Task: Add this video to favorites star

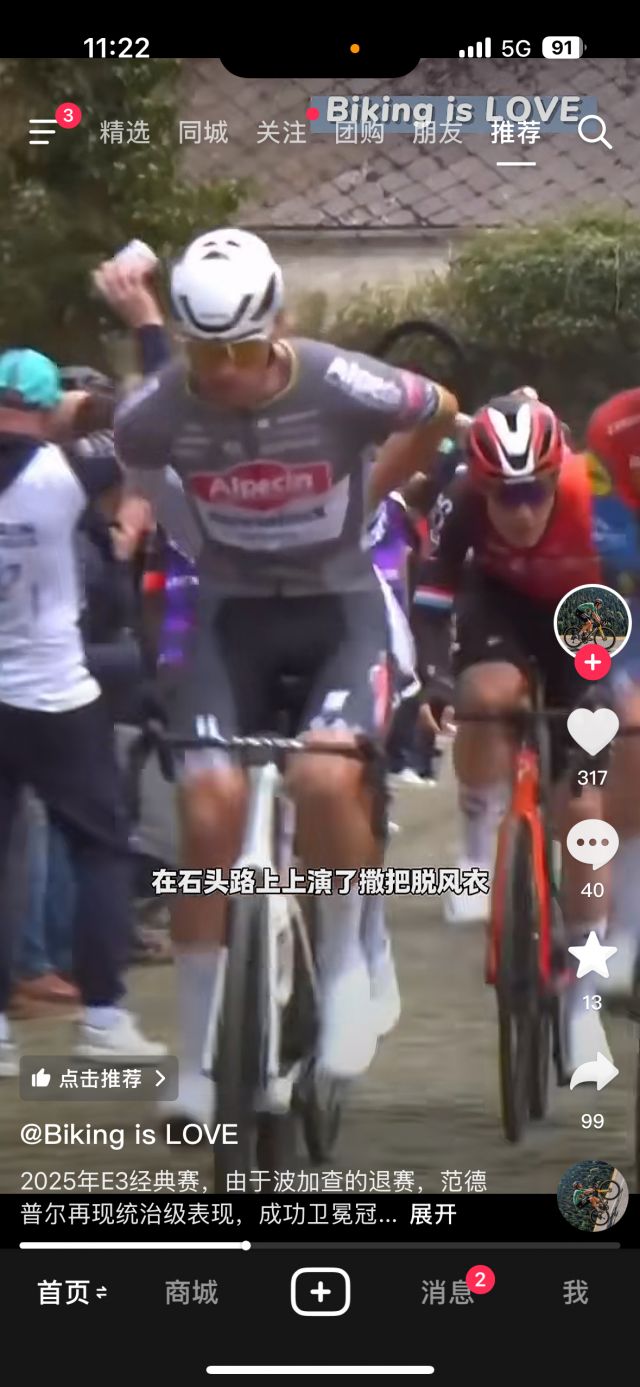Action: [x=592, y=956]
